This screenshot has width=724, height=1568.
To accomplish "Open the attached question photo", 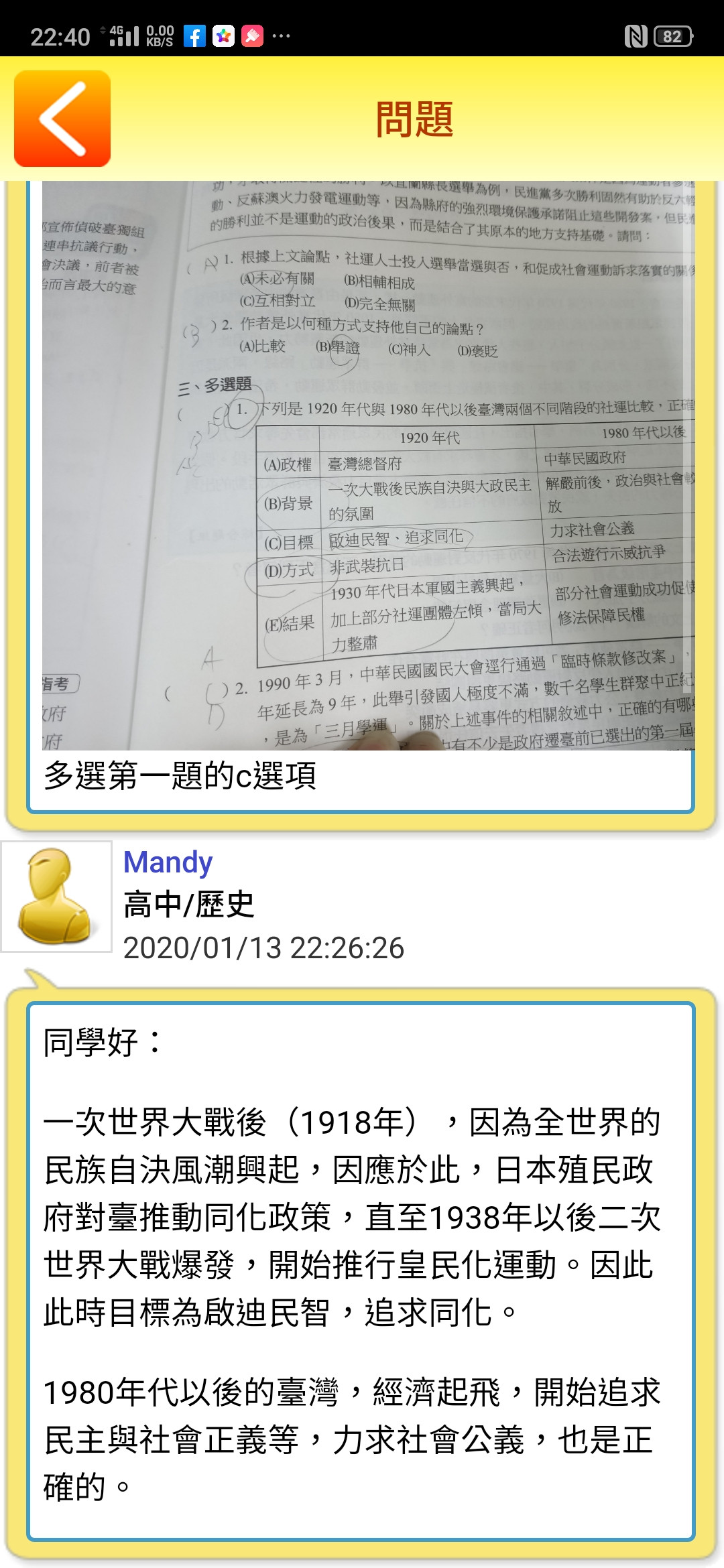I will [x=368, y=465].
